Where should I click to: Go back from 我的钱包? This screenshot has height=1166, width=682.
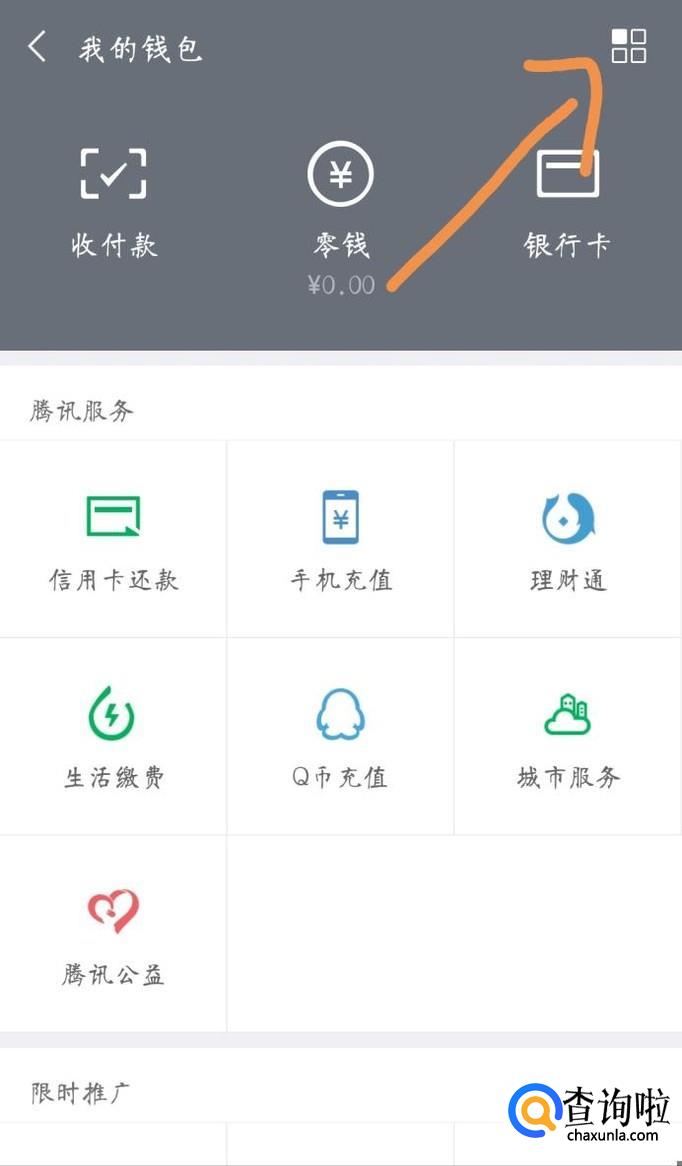(x=37, y=47)
